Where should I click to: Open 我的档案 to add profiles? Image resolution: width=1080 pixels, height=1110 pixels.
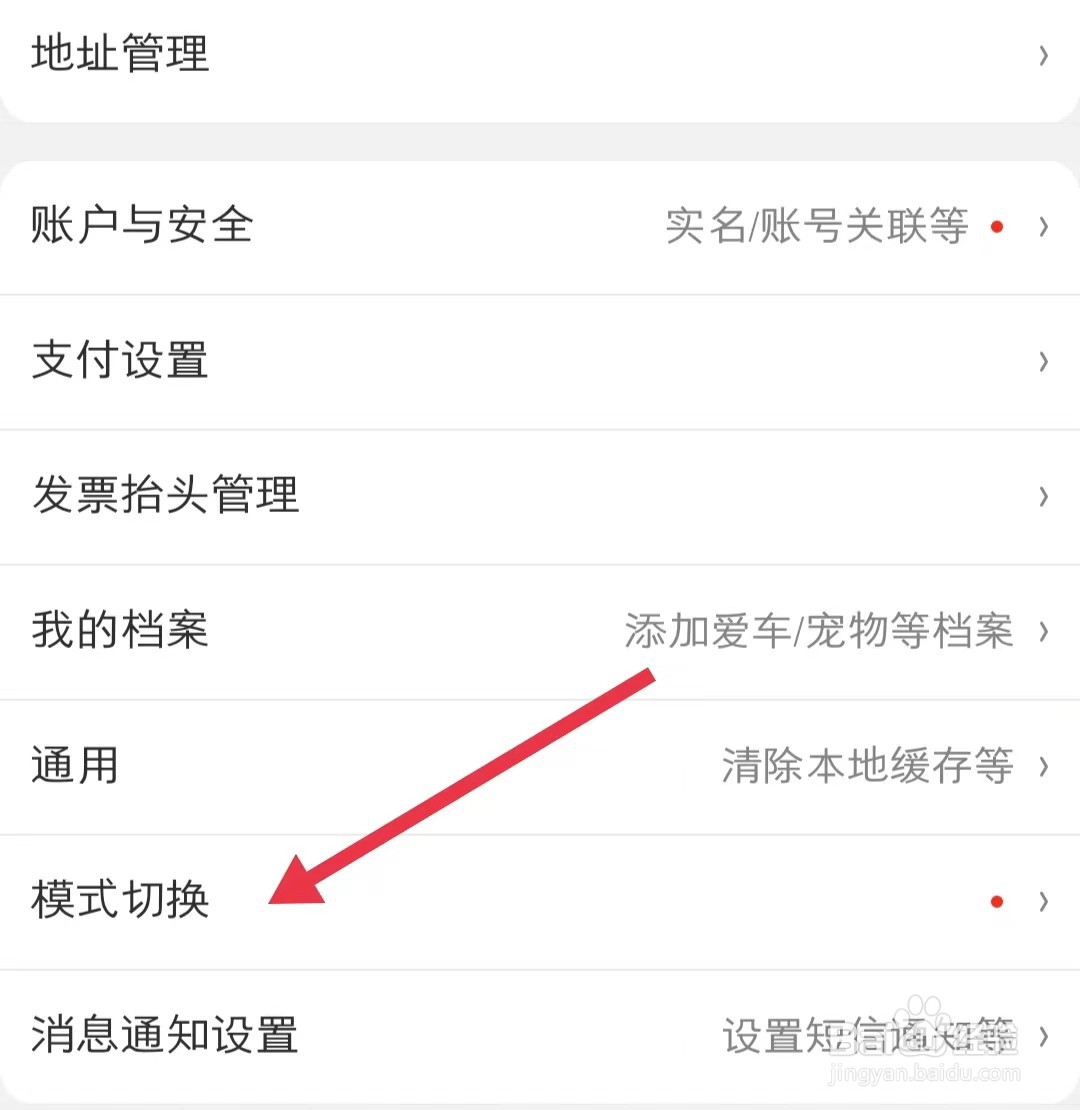pos(119,632)
